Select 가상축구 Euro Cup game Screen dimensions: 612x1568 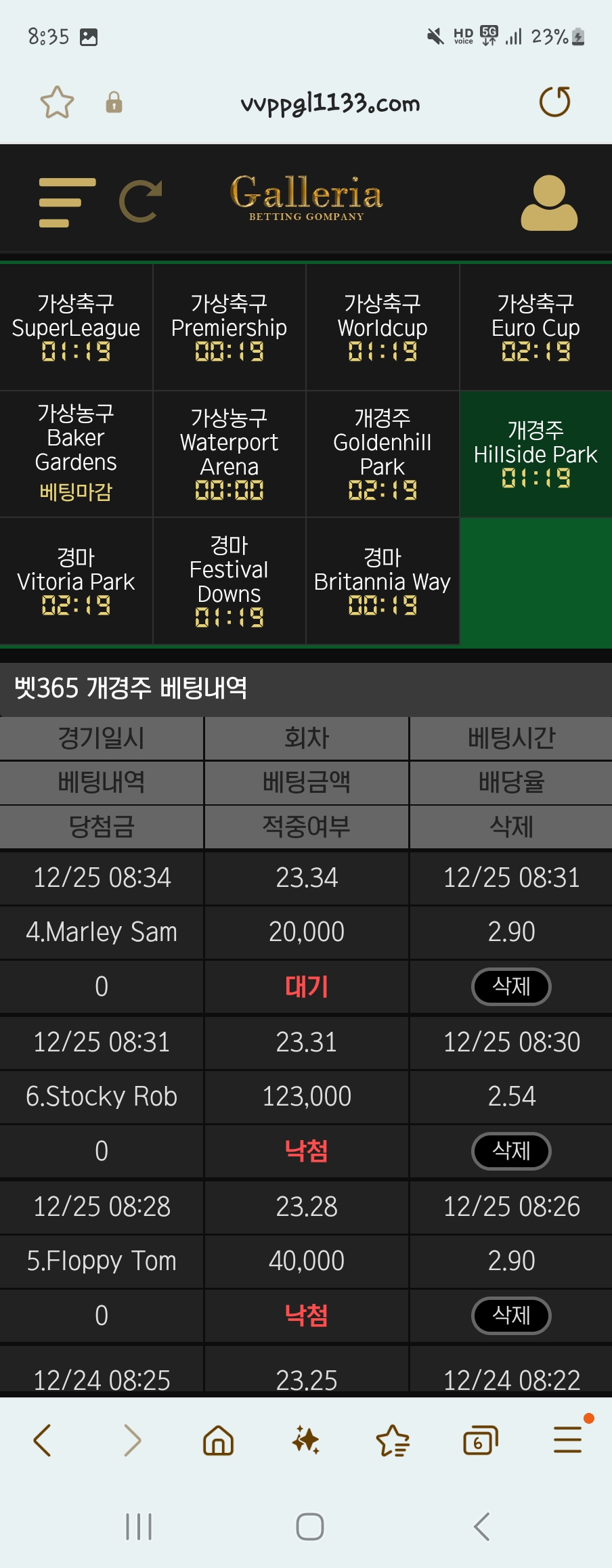coord(535,327)
